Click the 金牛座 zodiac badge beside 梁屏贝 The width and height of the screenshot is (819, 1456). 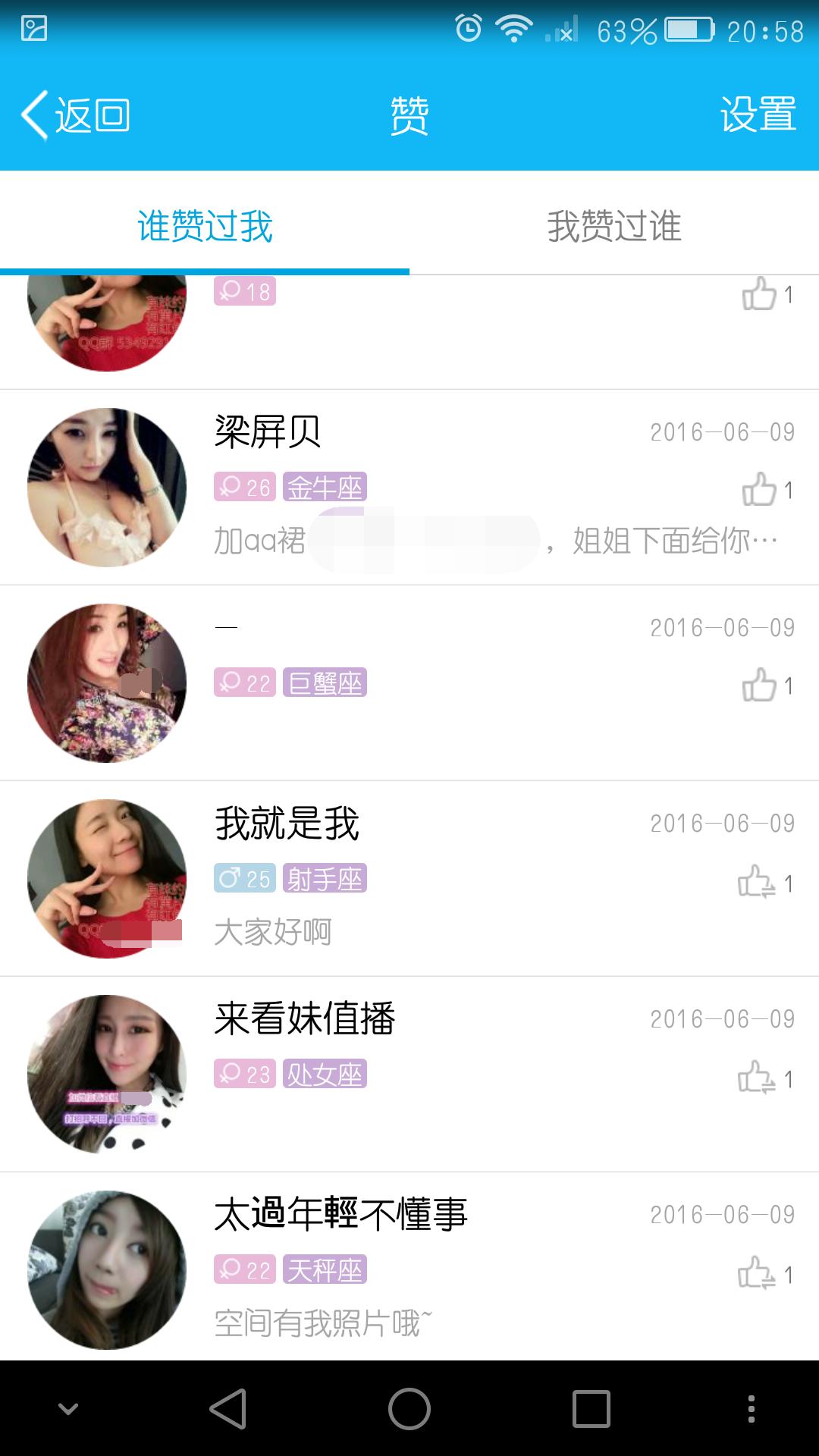325,488
